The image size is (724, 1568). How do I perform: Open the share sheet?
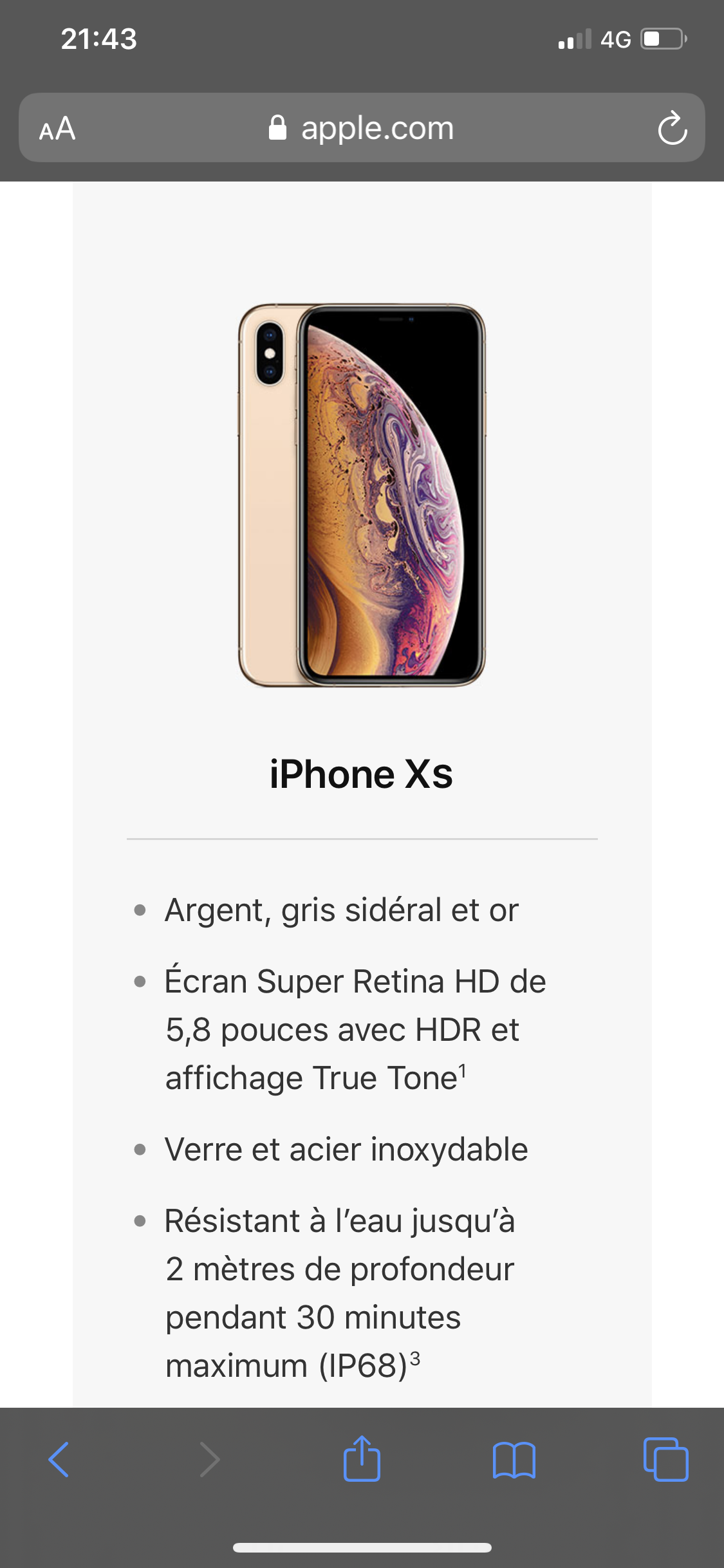click(x=362, y=1458)
